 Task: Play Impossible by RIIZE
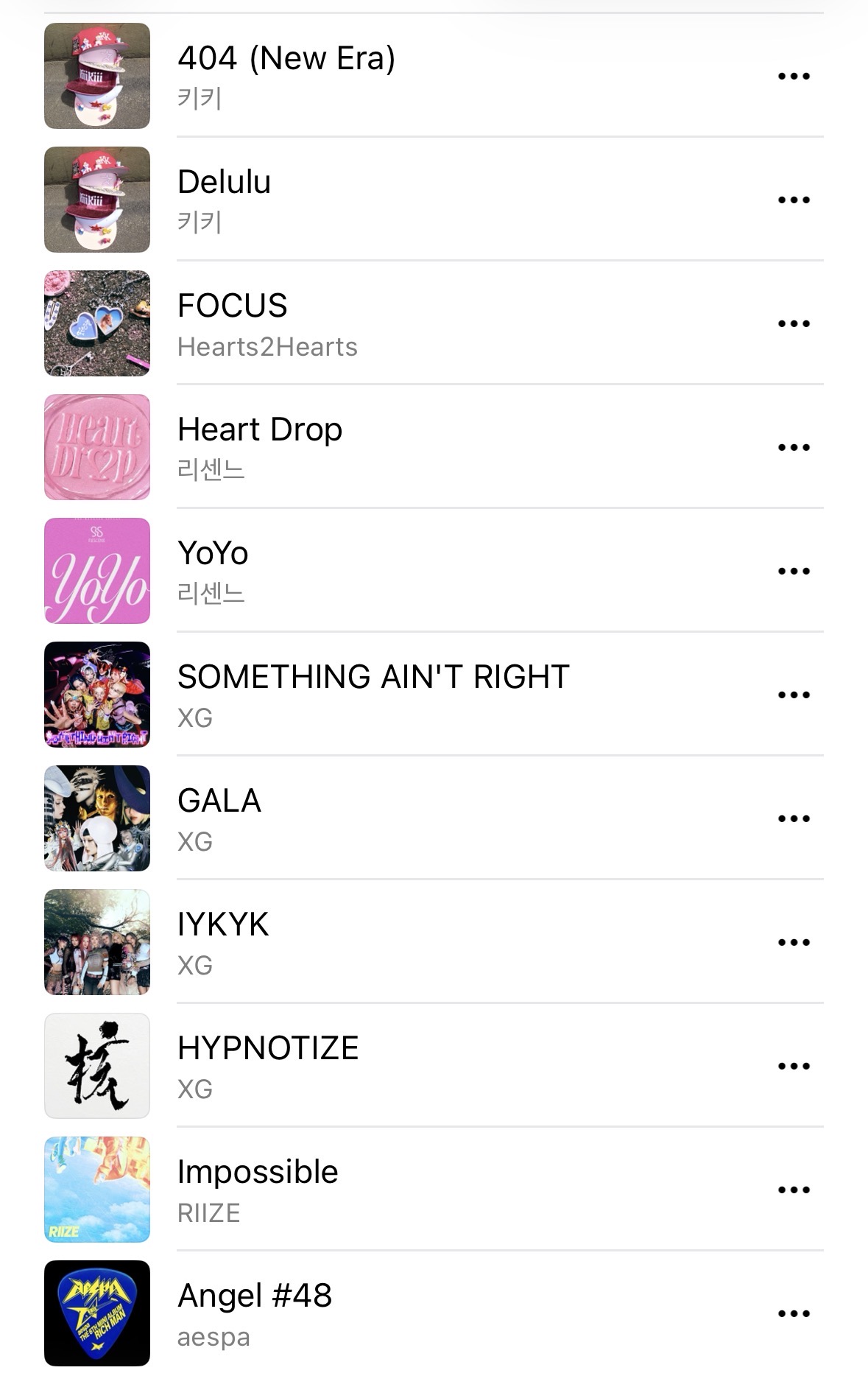point(258,1173)
